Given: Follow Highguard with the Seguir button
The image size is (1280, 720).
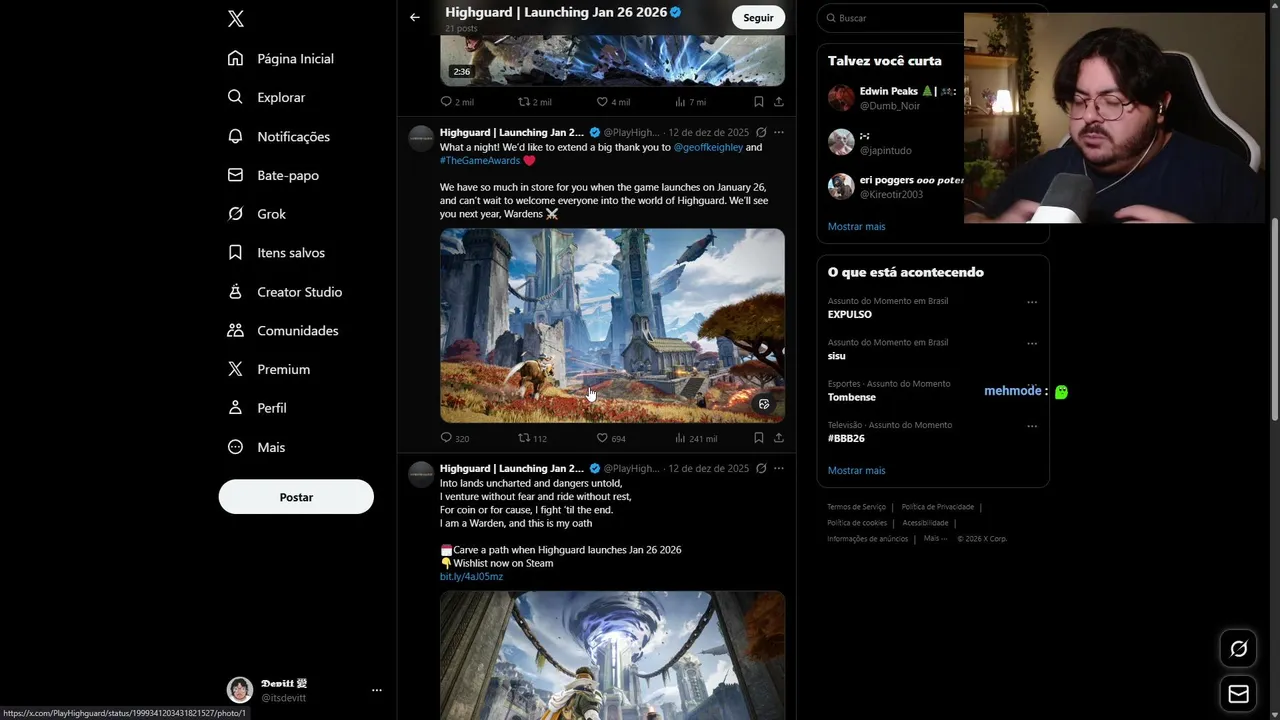Looking at the screenshot, I should coord(758,18).
